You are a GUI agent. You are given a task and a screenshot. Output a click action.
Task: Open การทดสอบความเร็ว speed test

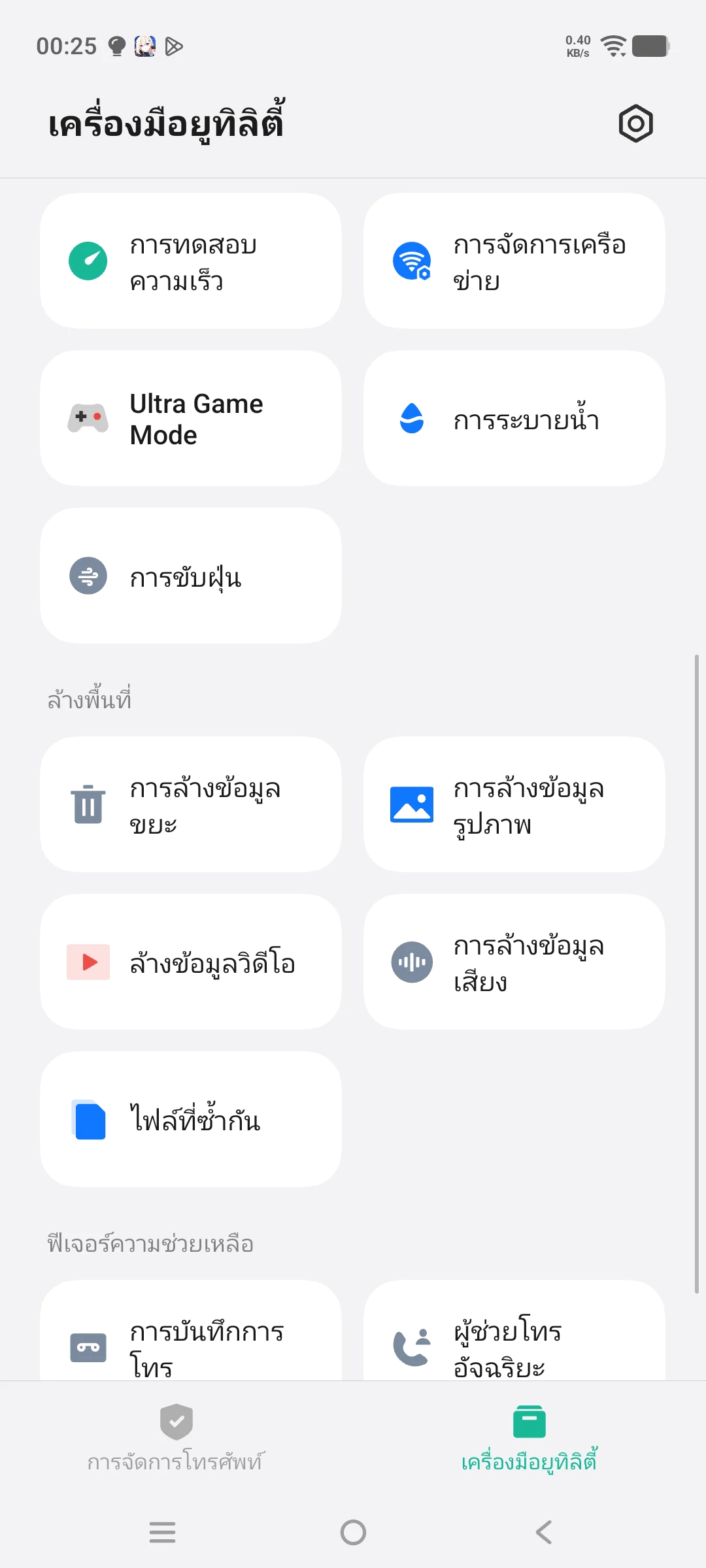(190, 261)
